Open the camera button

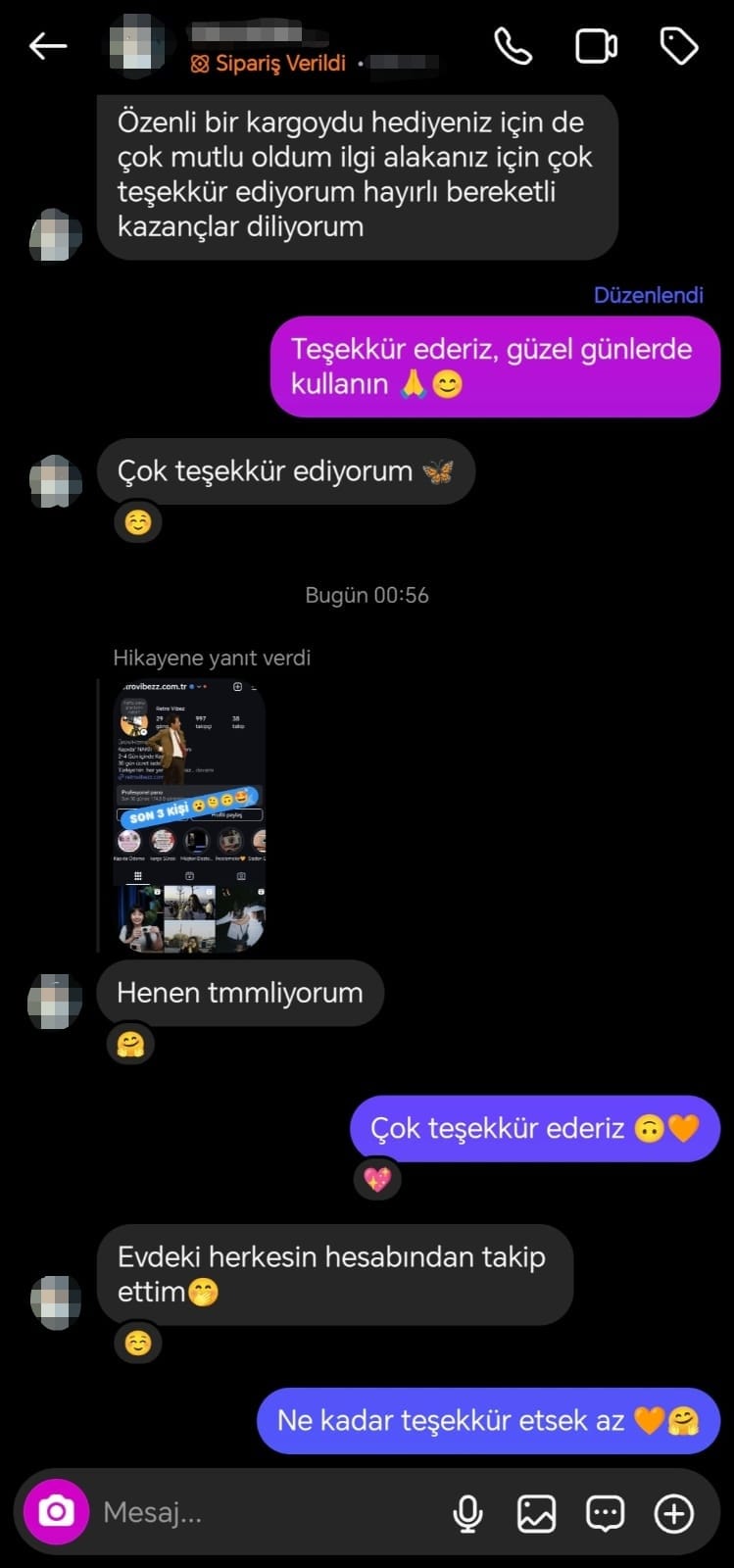[56, 1512]
